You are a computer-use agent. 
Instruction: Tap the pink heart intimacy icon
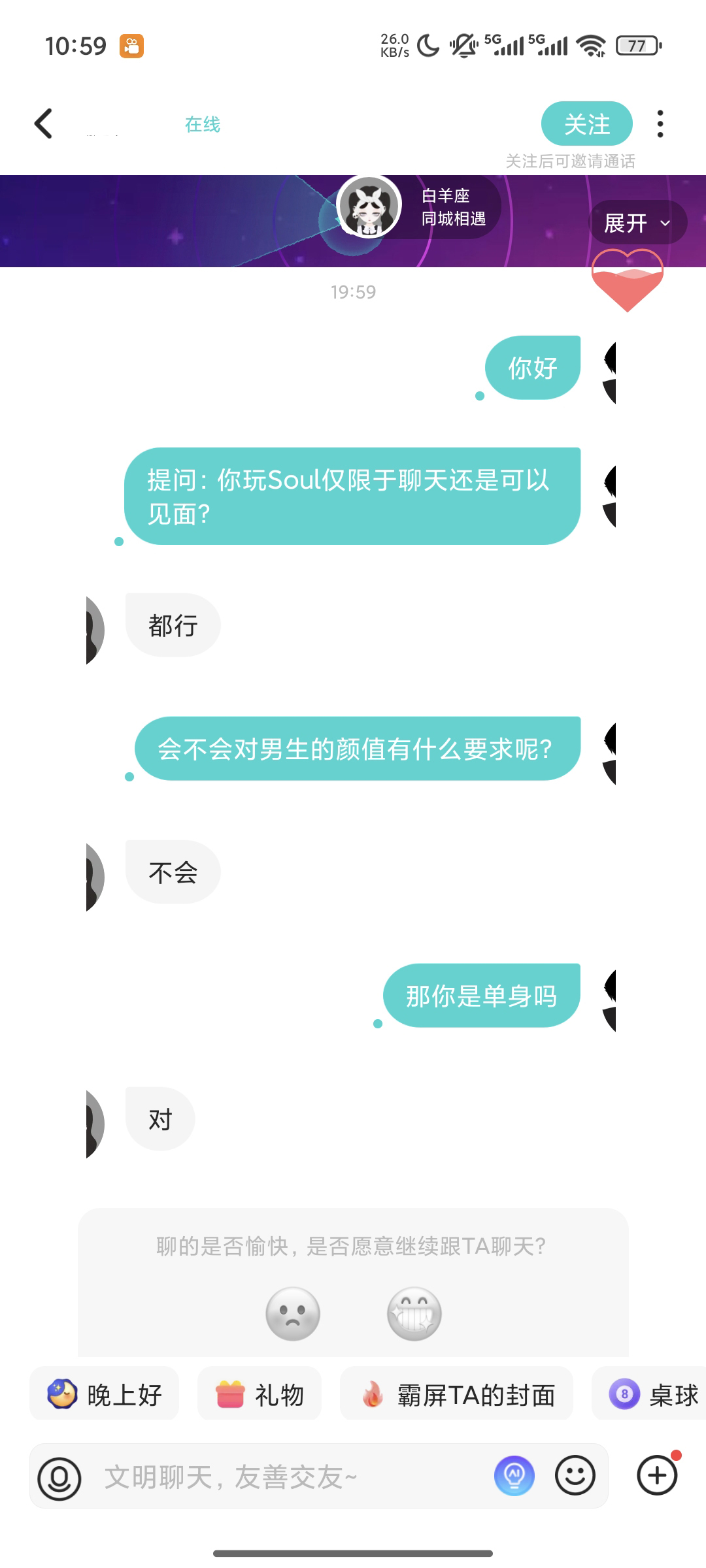627,281
